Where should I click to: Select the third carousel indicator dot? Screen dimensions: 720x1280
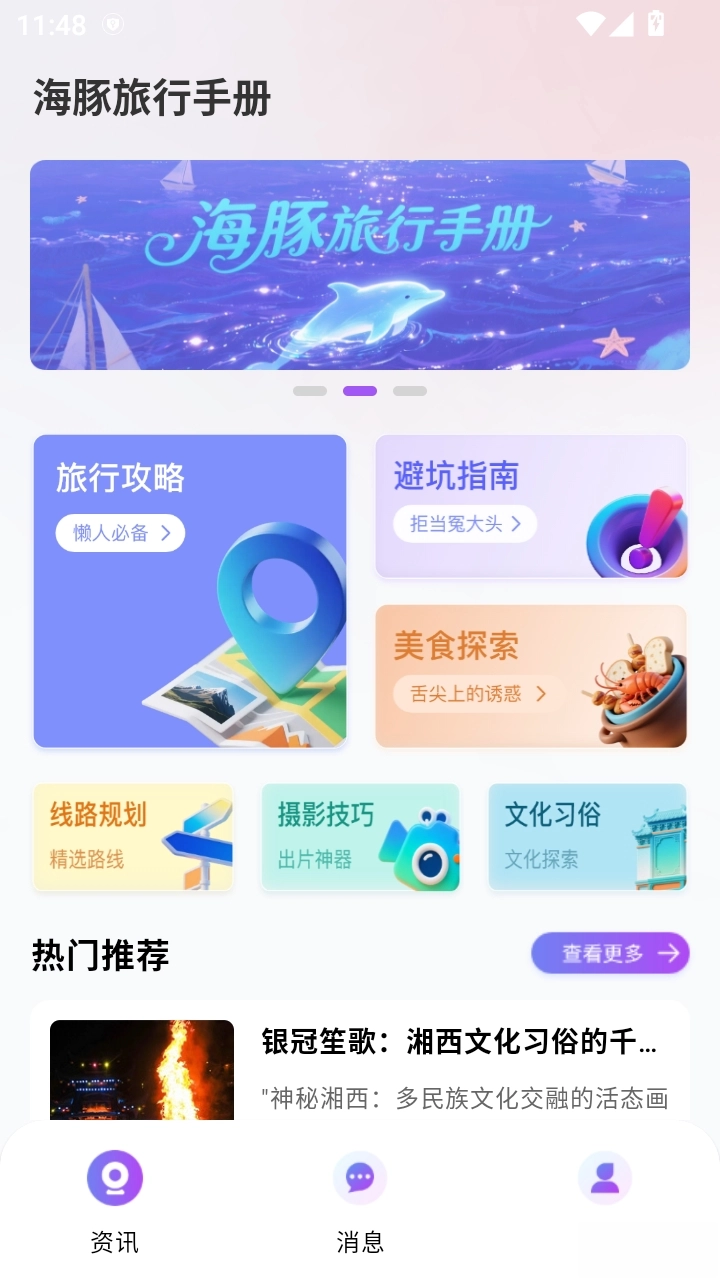412,390
